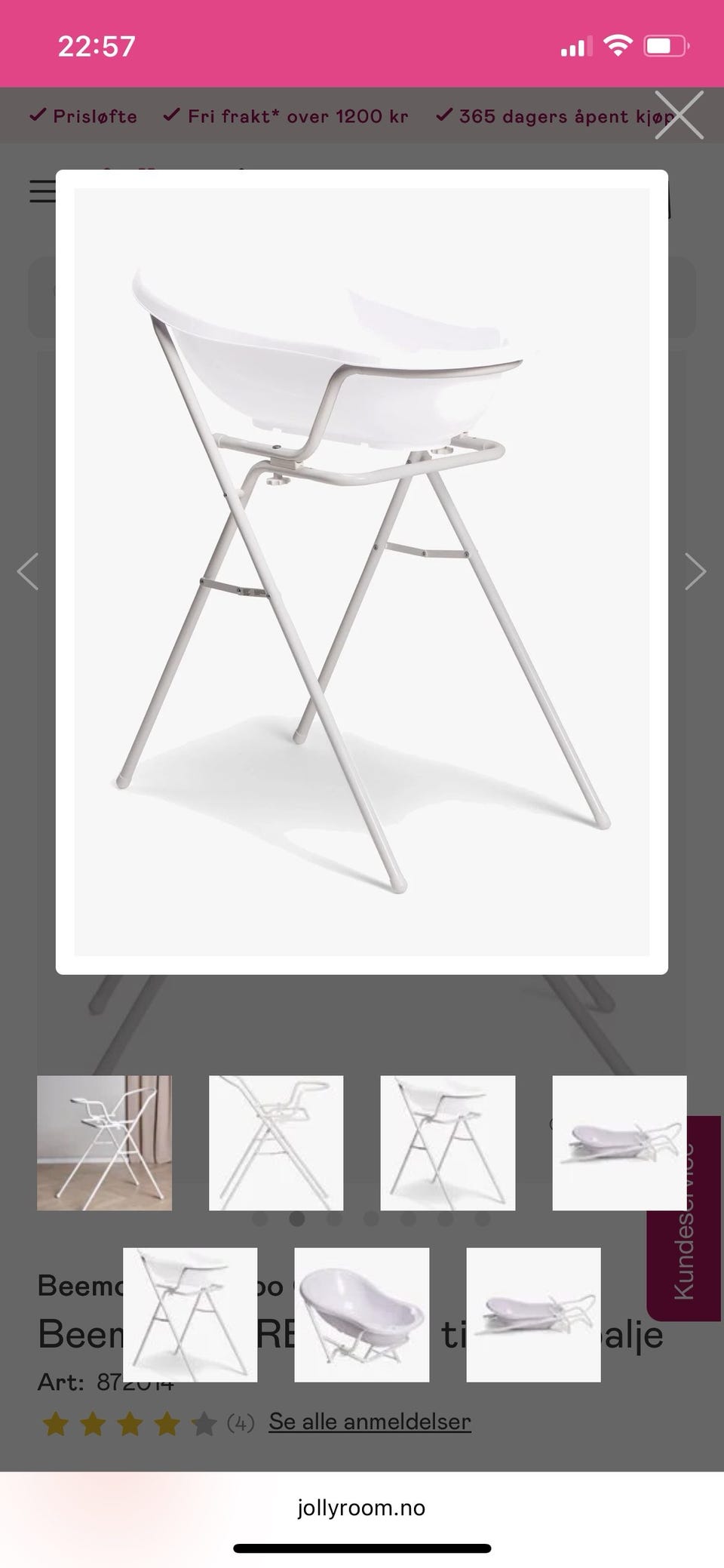Image resolution: width=724 pixels, height=1568 pixels.
Task: Tap the jollyroom.no address bar
Action: point(361,1508)
